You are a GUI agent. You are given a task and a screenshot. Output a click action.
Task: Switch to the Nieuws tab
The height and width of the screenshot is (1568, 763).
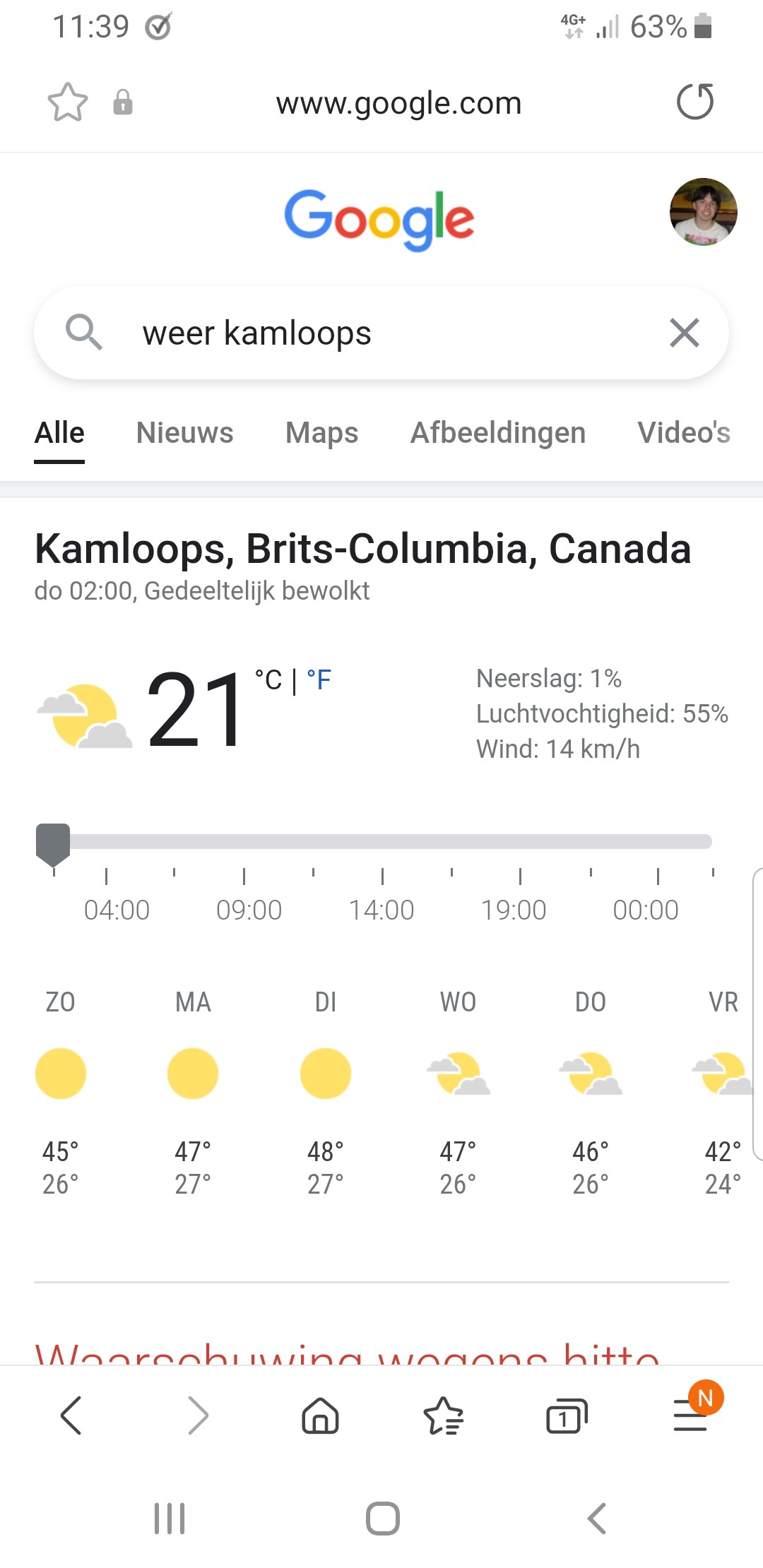point(184,433)
